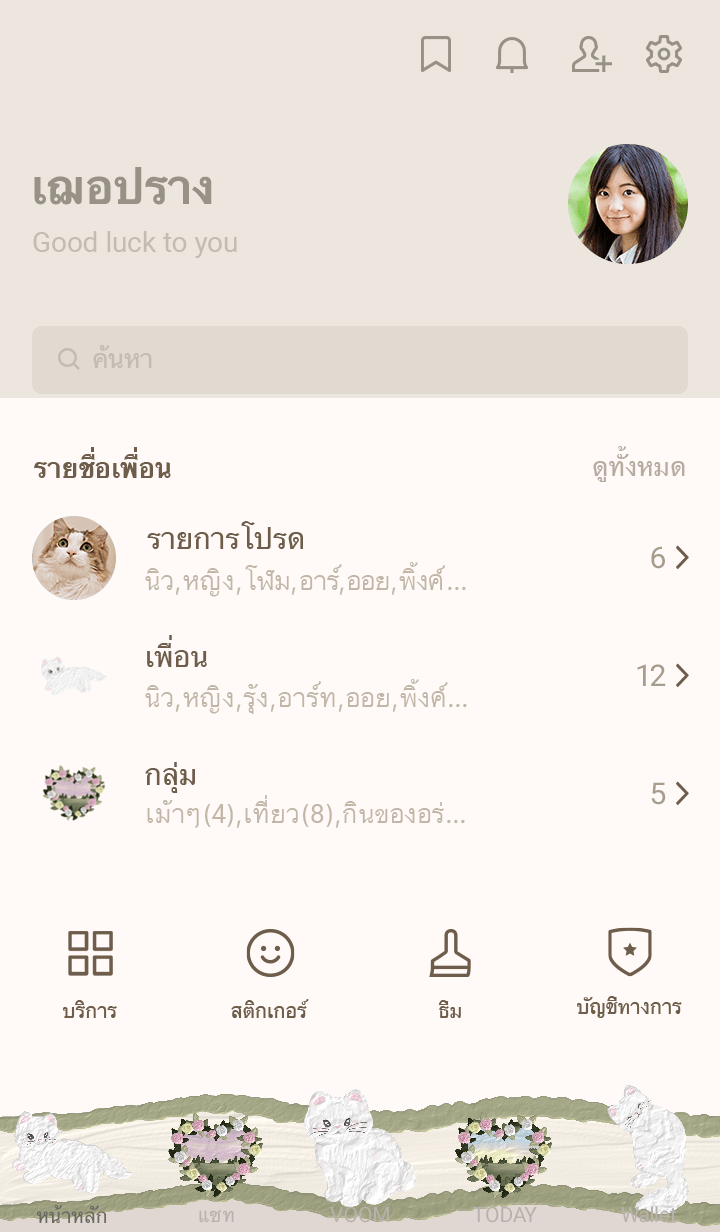Select ดูทั้งหมด to view all friends

(638, 468)
